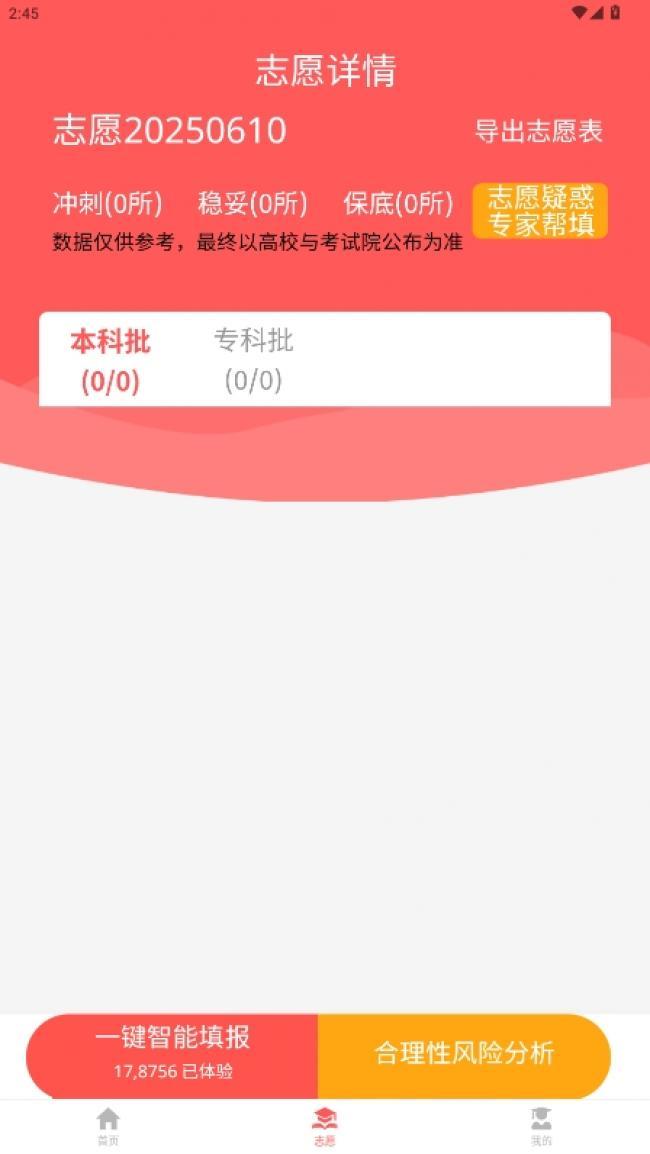Screen dimensions: 650x1154
Task: Go to the 首页 home tab
Action: coord(108,1126)
